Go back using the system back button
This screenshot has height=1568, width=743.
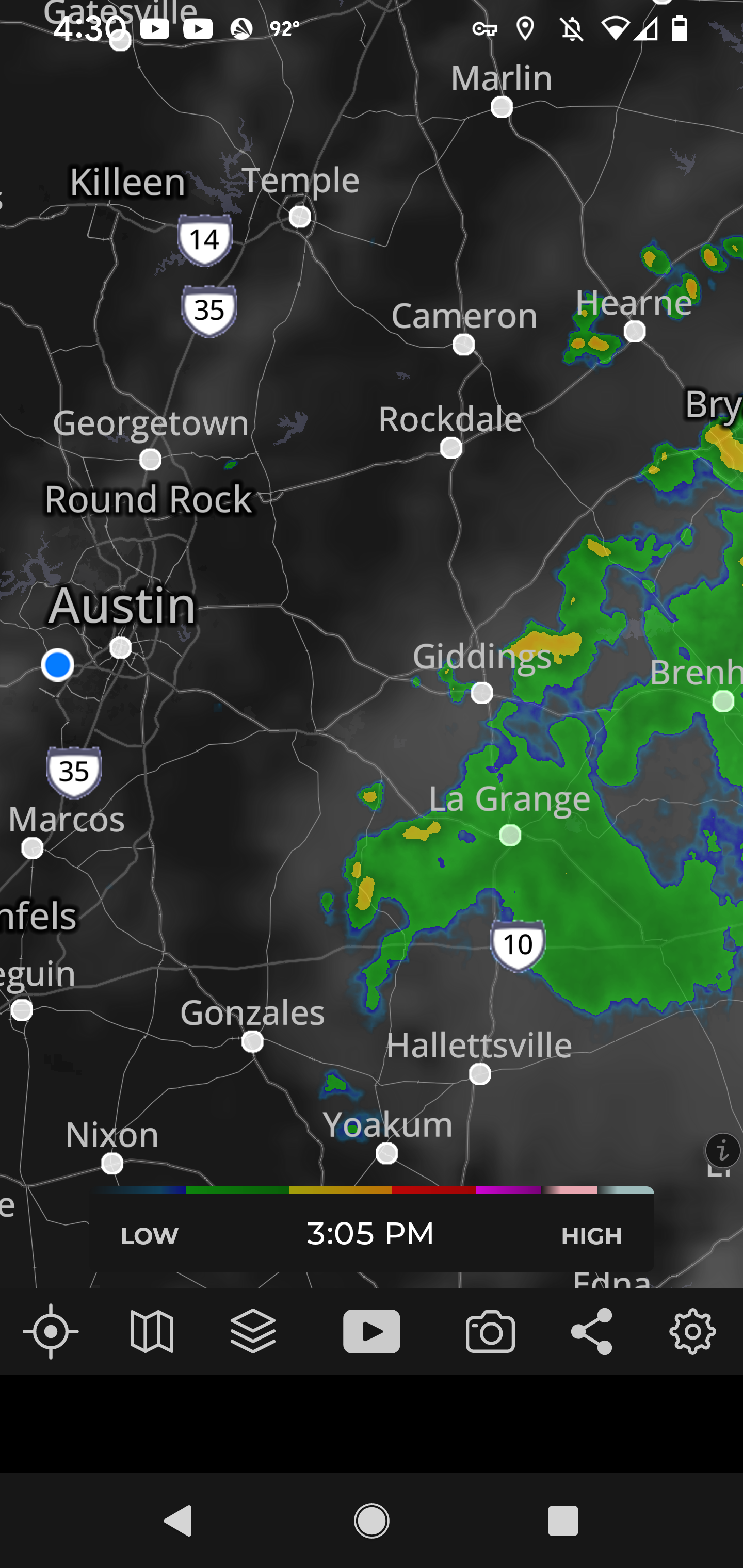179,1521
